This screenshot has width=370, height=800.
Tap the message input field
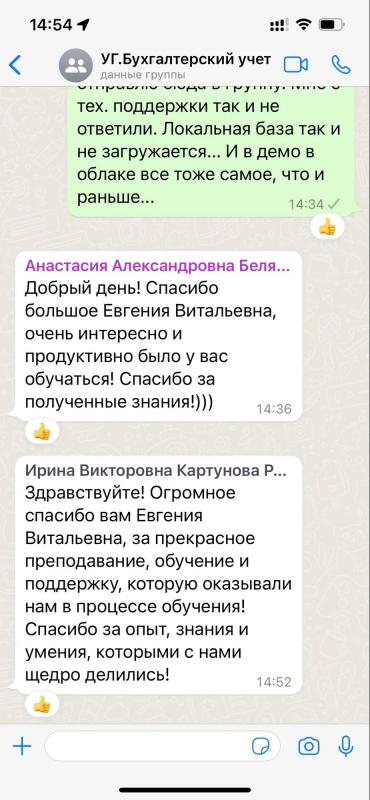click(162, 747)
